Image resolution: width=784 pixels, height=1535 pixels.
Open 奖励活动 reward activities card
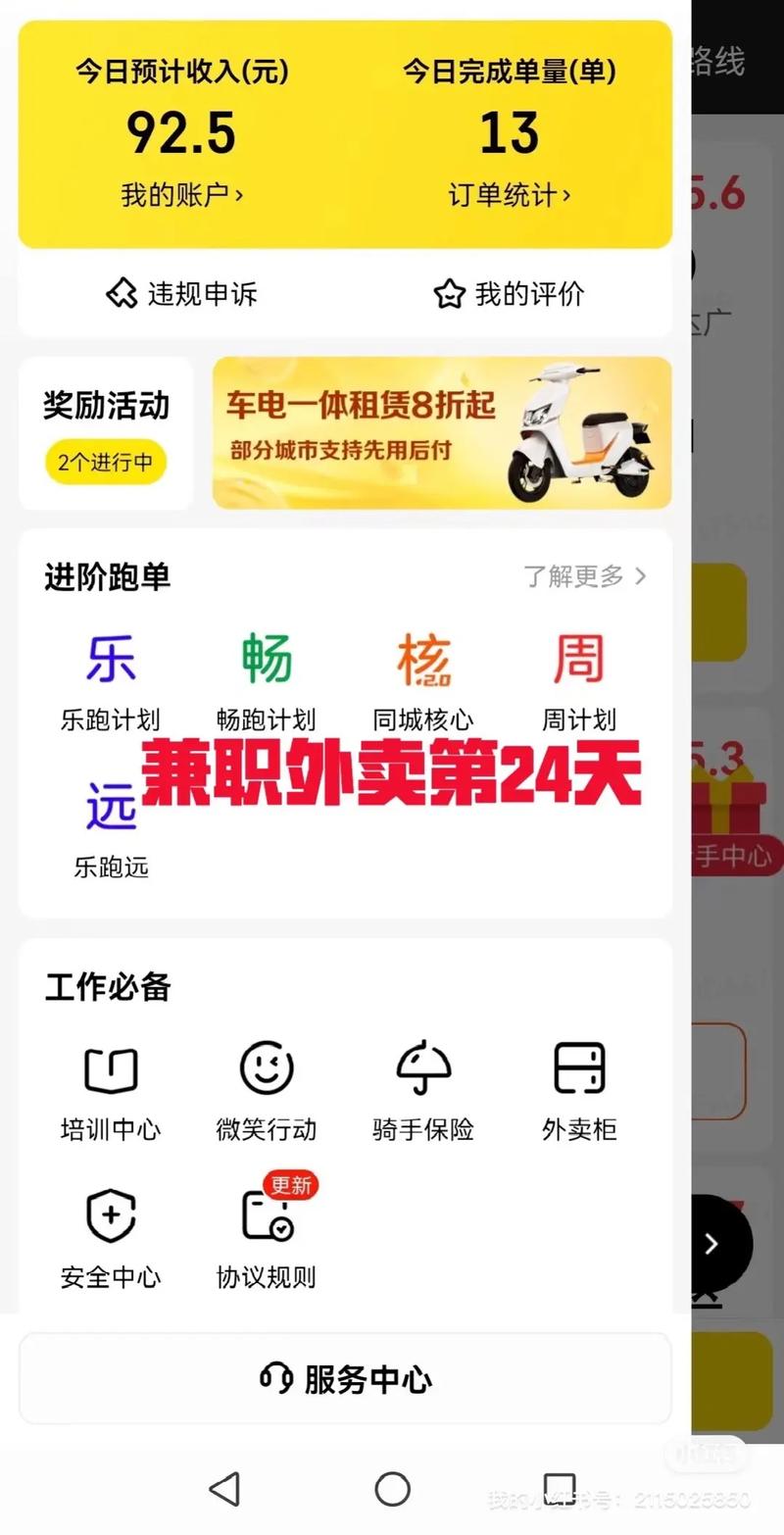106,432
